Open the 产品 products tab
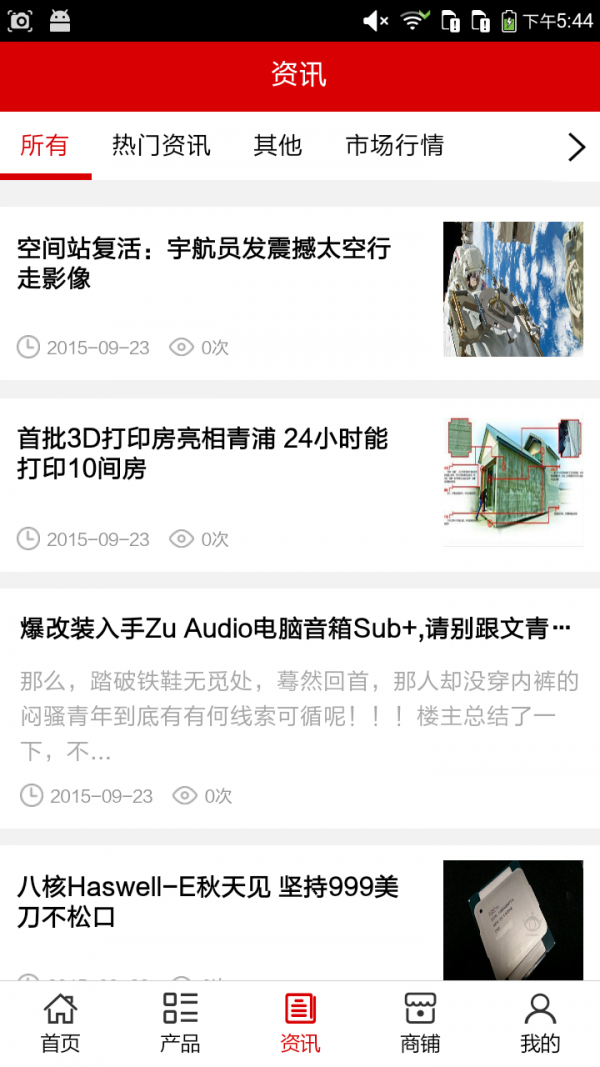Image resolution: width=600 pixels, height=1067 pixels. 180,1023
